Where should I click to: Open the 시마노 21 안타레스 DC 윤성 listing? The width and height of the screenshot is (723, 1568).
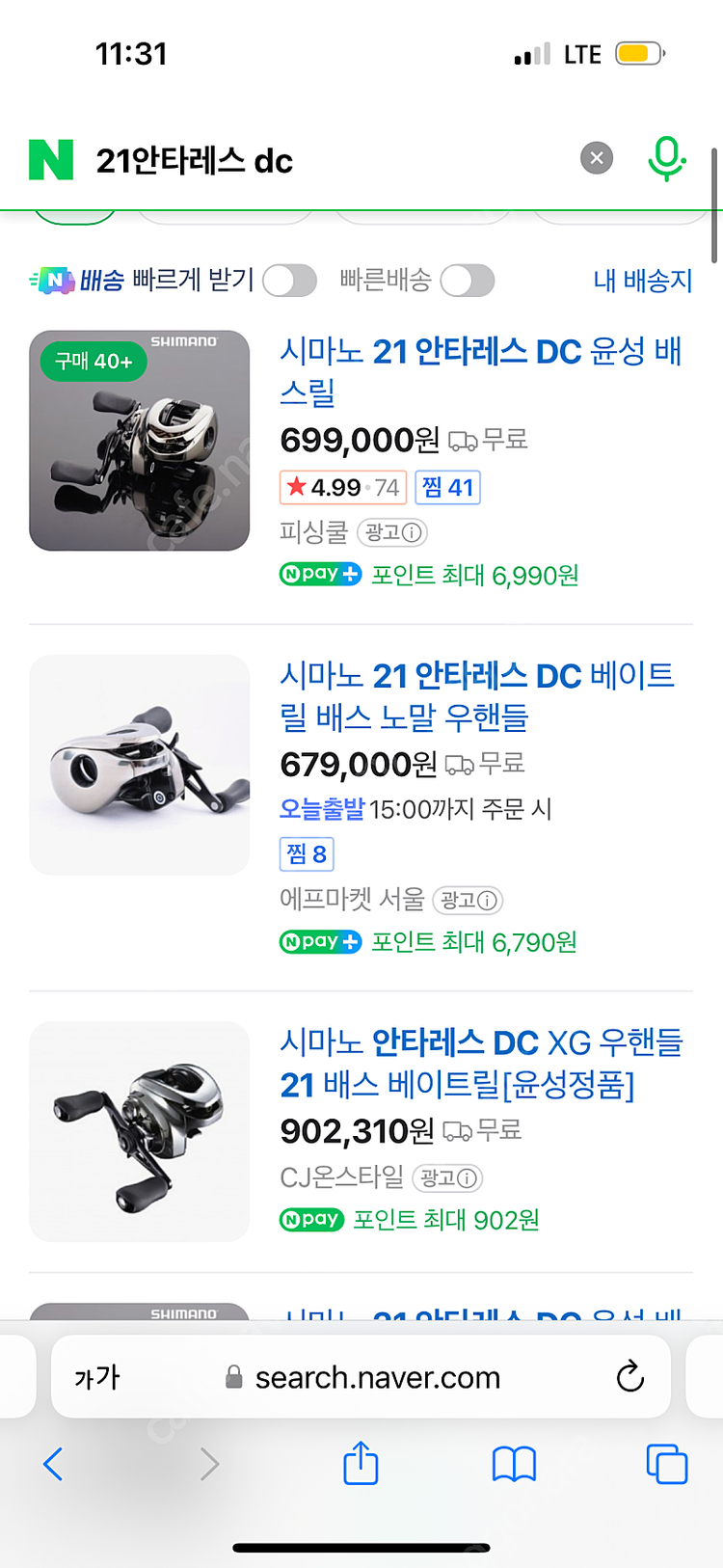click(x=480, y=373)
